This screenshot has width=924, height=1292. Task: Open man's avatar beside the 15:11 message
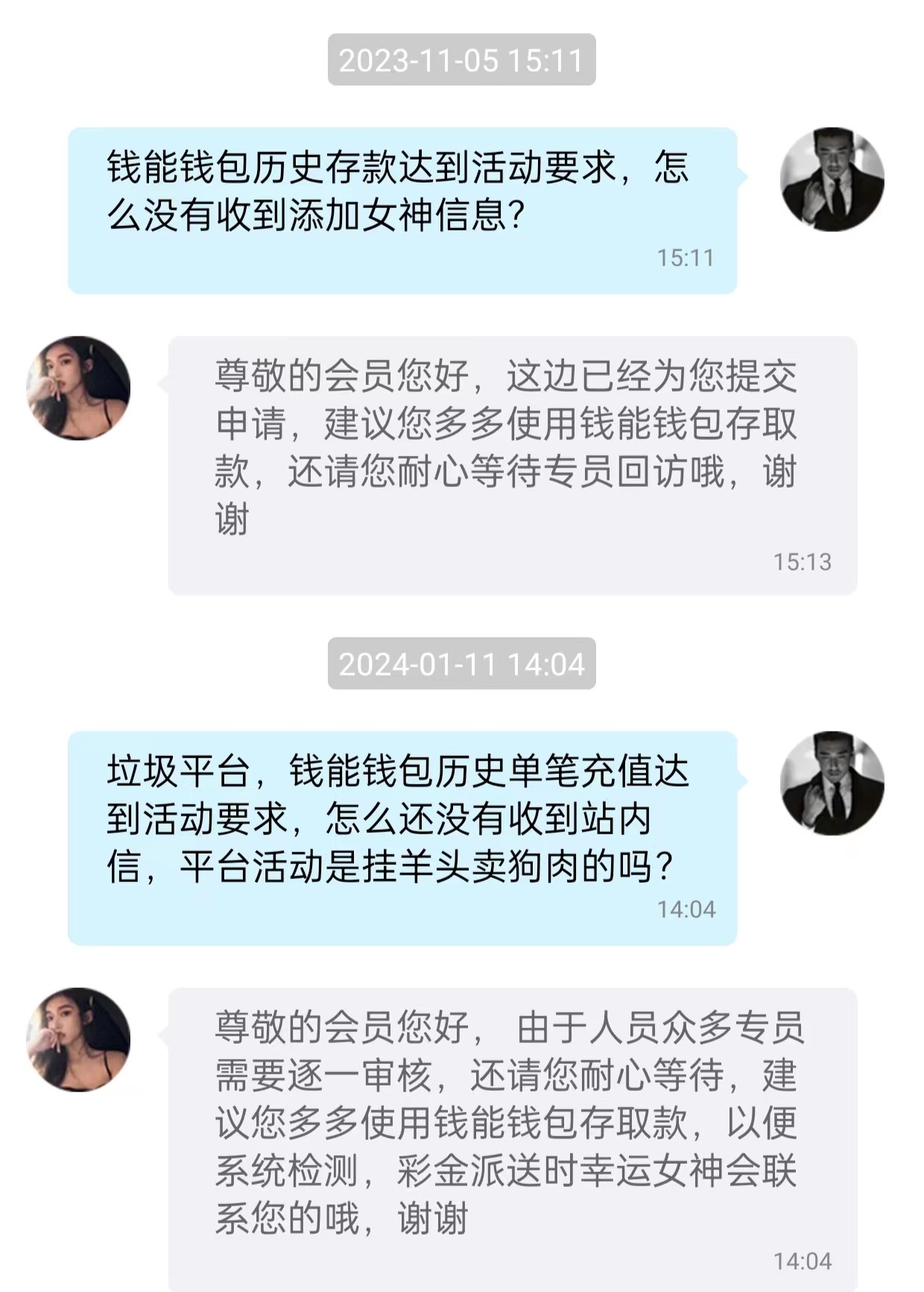[832, 180]
